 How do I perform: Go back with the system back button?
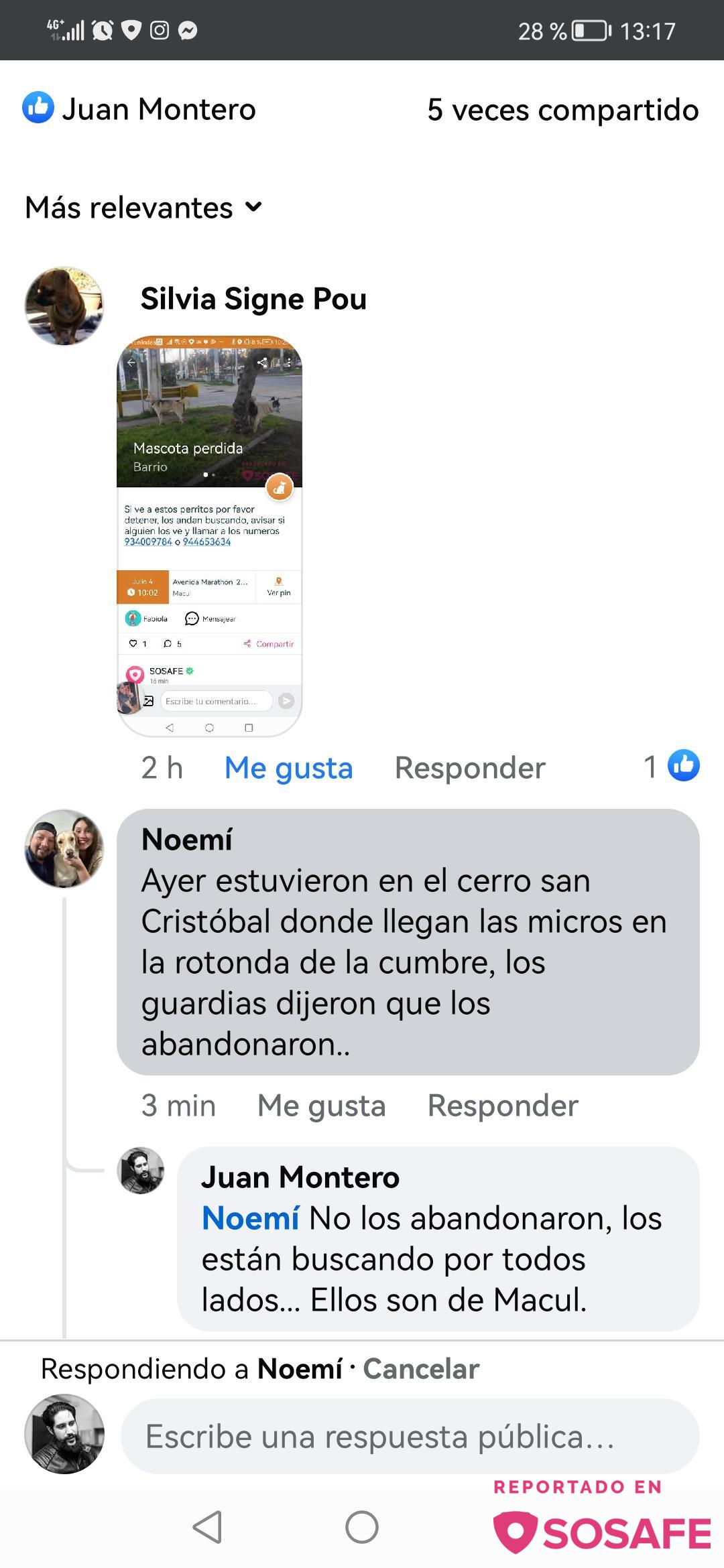[207, 1528]
